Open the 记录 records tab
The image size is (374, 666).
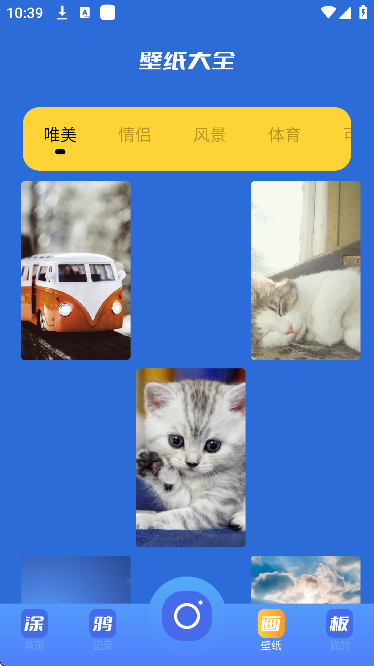tap(103, 629)
